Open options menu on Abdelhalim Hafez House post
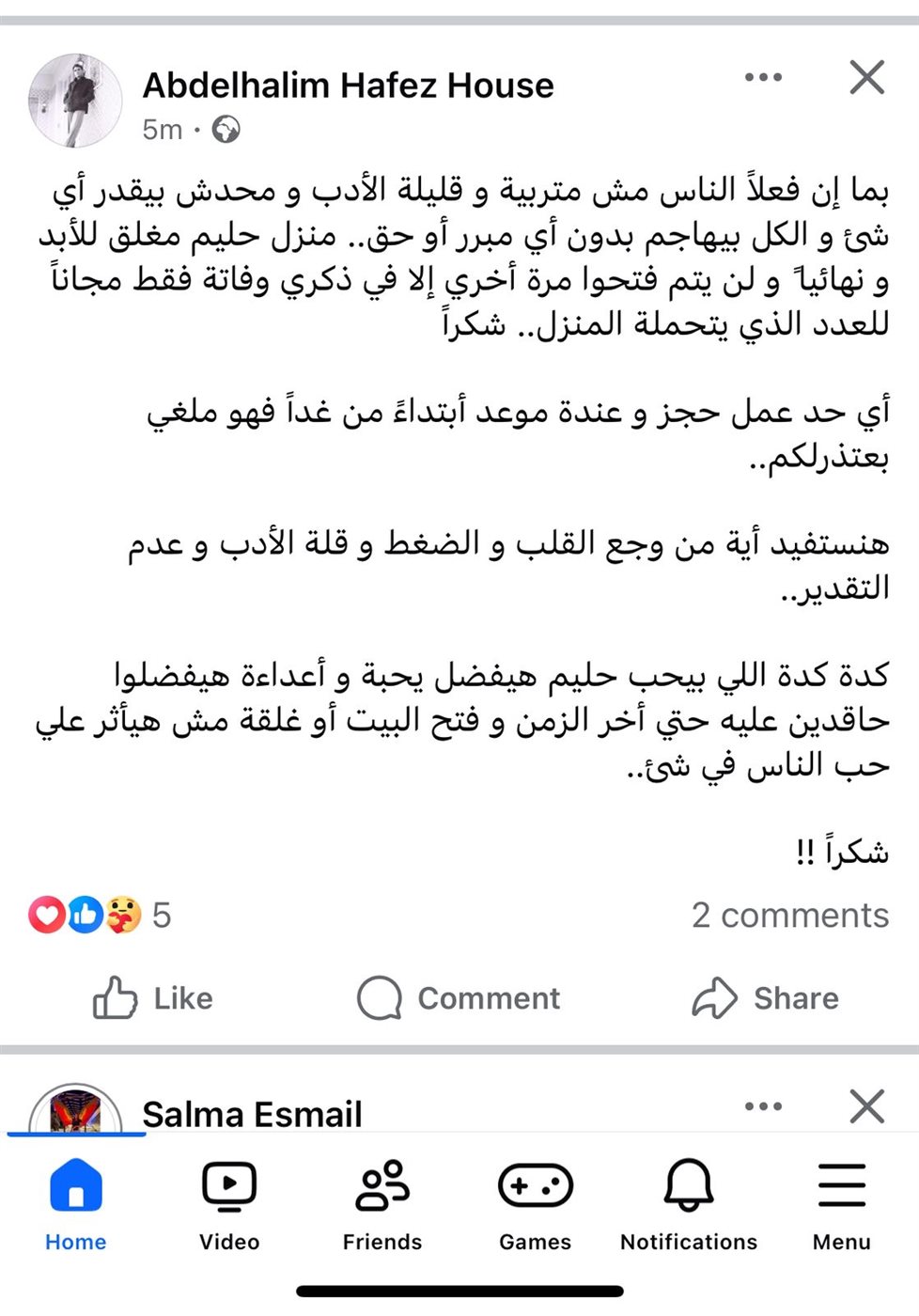919x1316 pixels. tap(763, 77)
